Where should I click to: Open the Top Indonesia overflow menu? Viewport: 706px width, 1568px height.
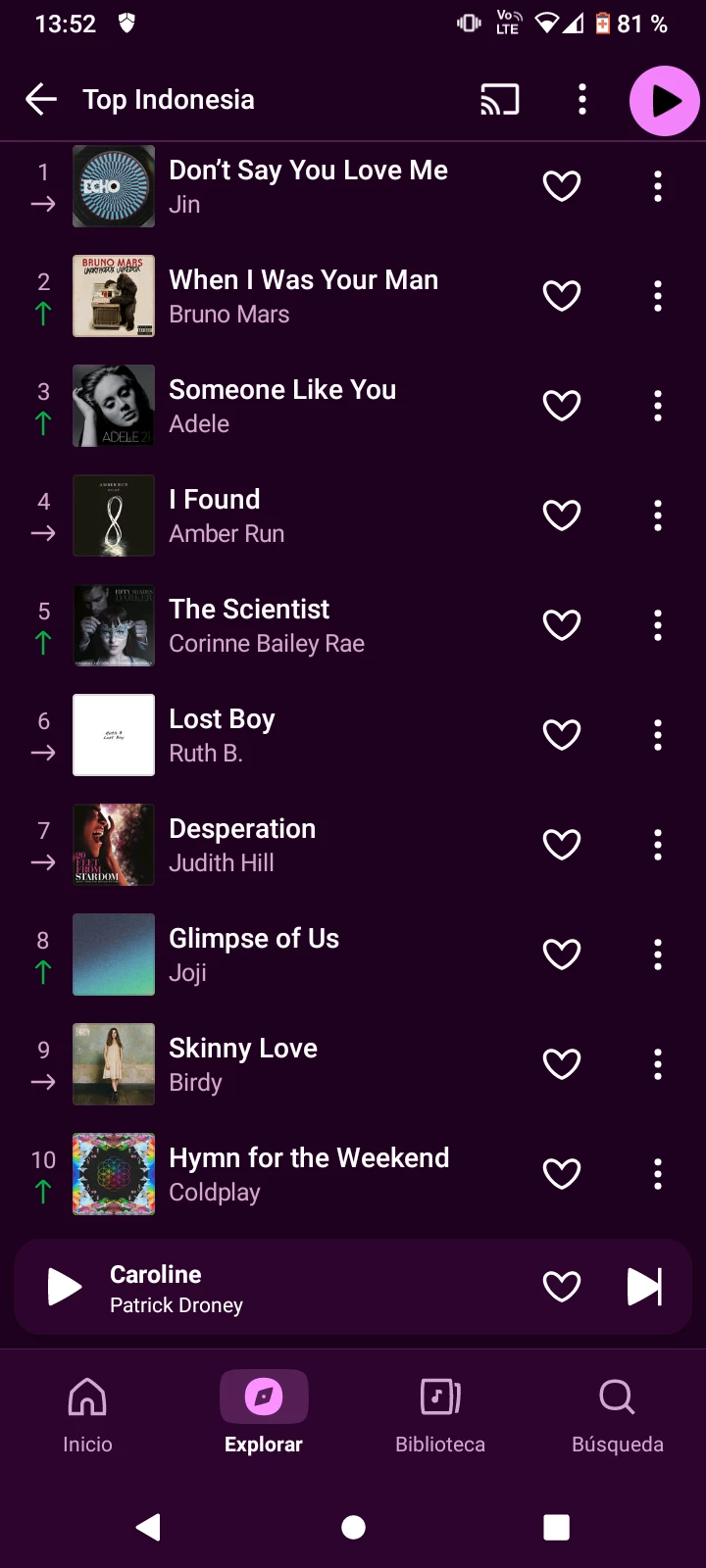point(582,99)
